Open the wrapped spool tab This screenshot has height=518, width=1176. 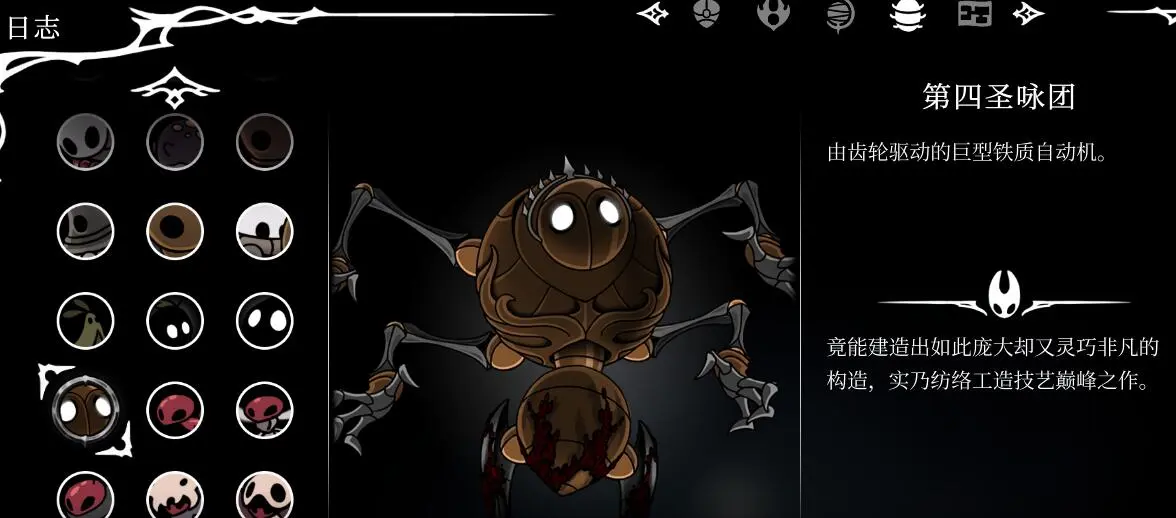841,15
